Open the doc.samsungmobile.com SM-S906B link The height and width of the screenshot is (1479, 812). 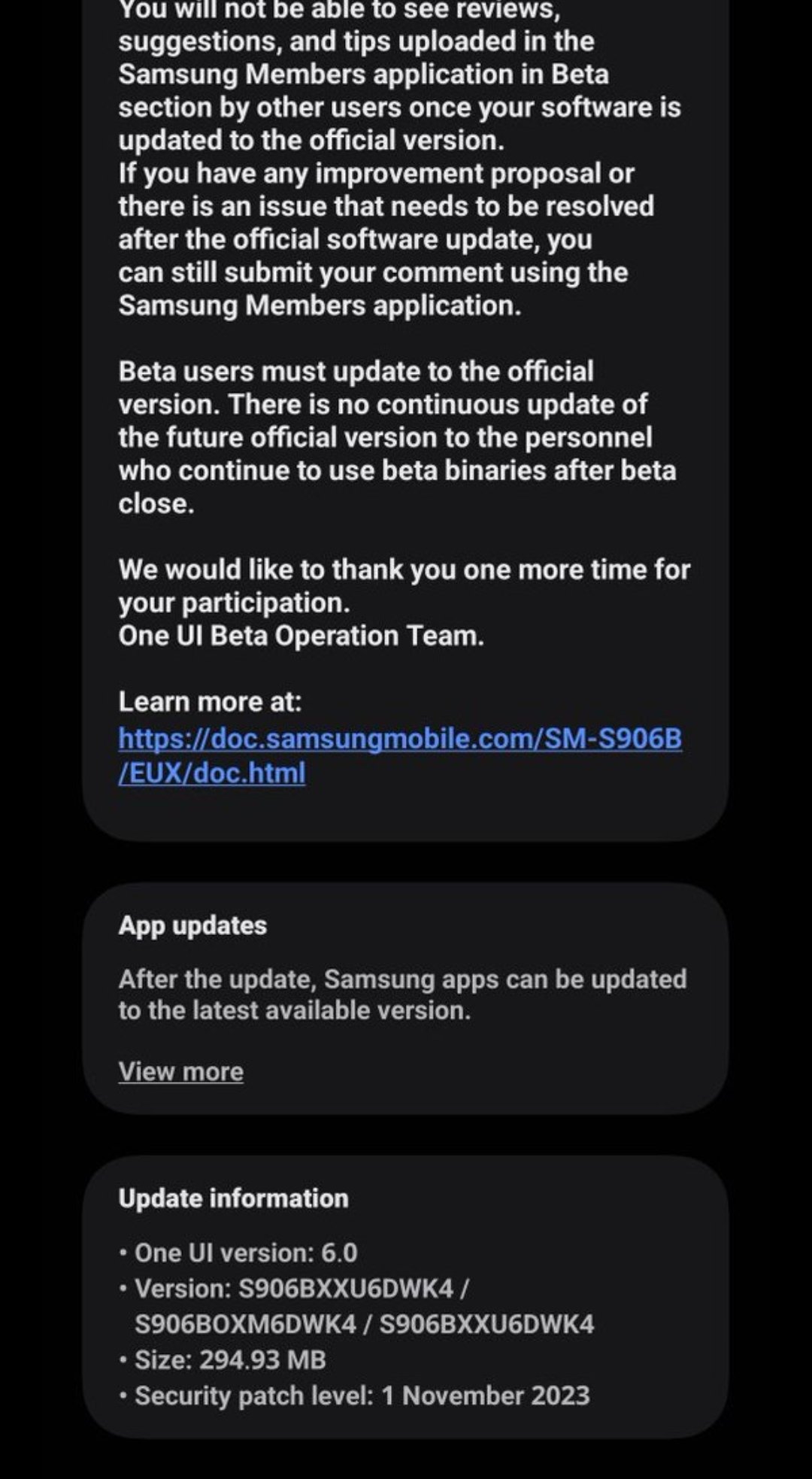pos(399,739)
